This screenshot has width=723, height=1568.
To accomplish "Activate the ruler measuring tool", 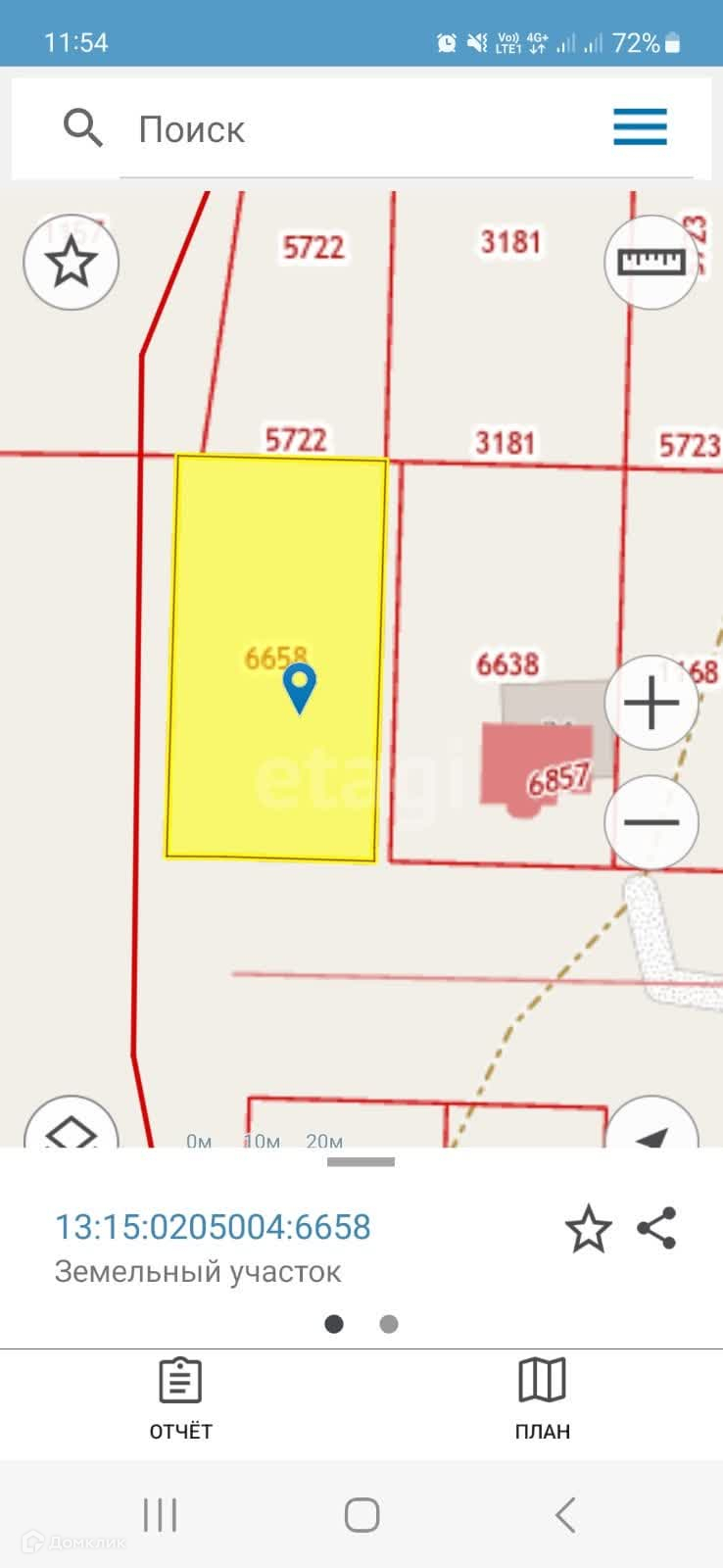I will pos(651,262).
